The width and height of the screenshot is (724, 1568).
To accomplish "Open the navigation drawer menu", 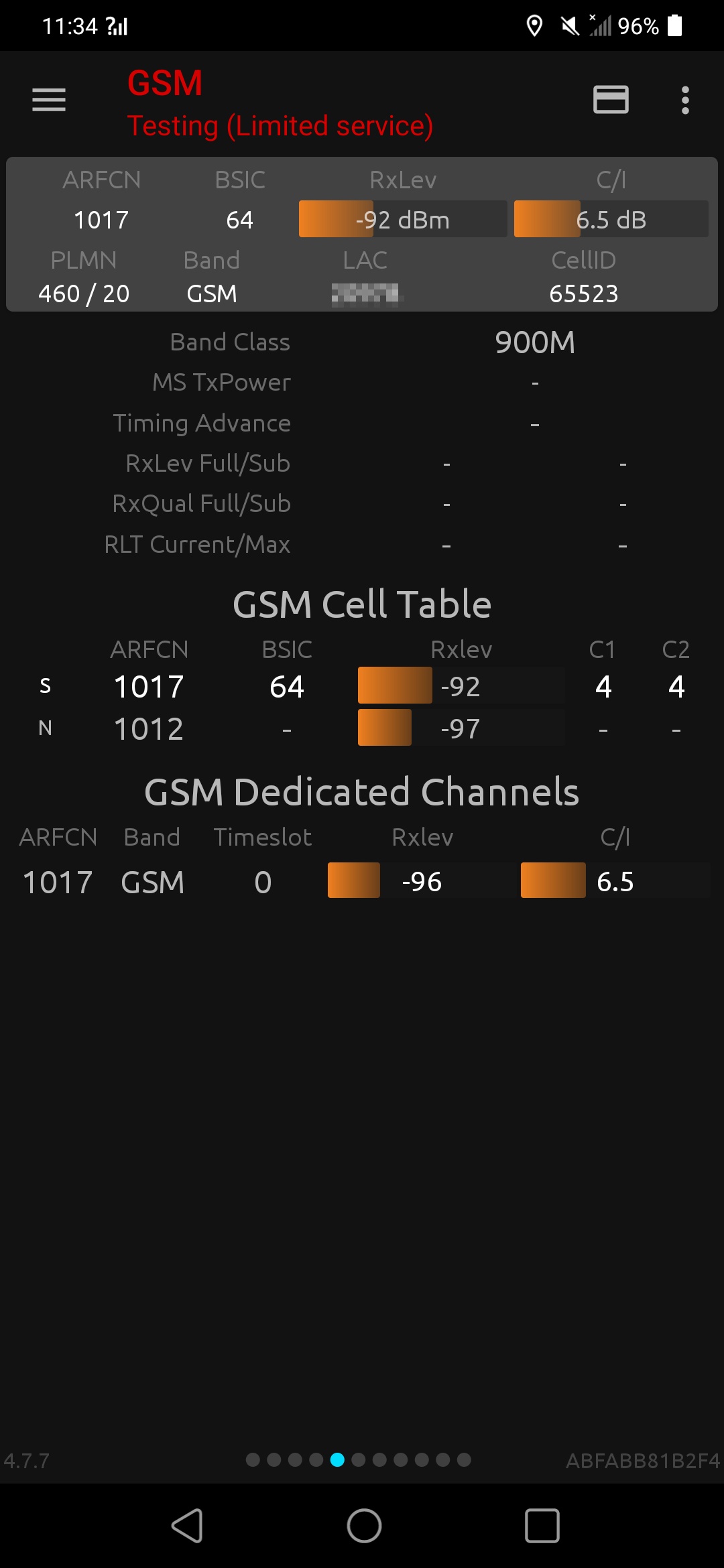I will (48, 100).
